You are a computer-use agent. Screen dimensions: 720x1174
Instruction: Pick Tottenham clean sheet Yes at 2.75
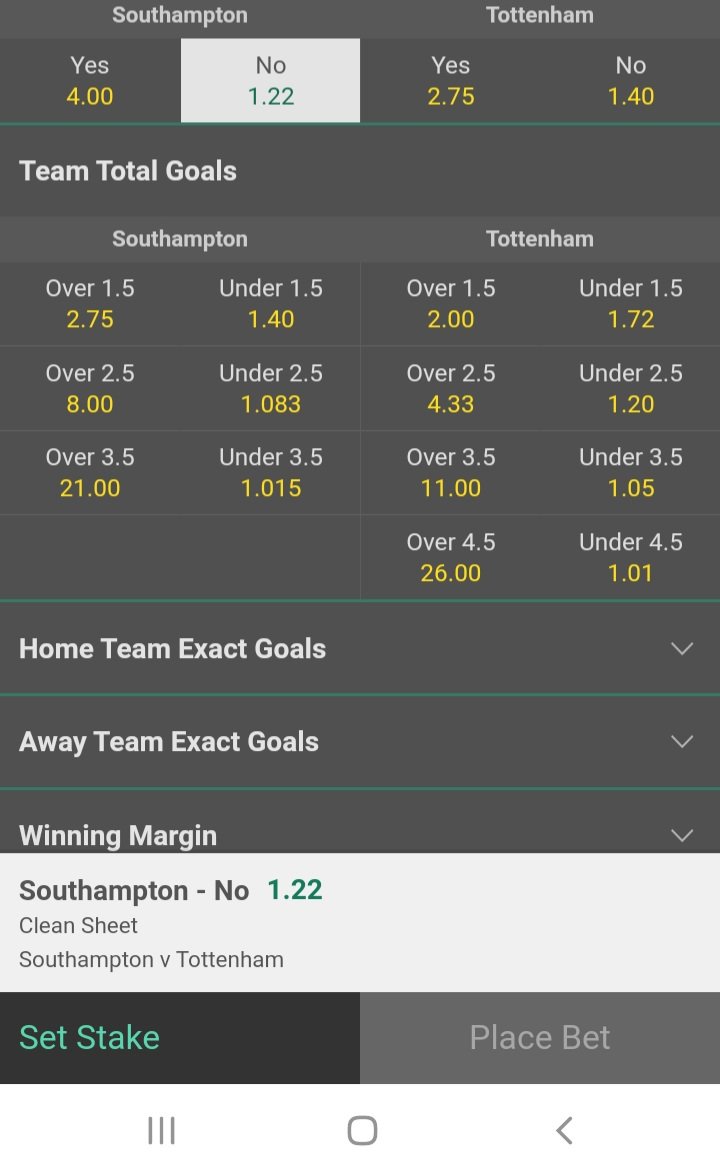pyautogui.click(x=451, y=80)
